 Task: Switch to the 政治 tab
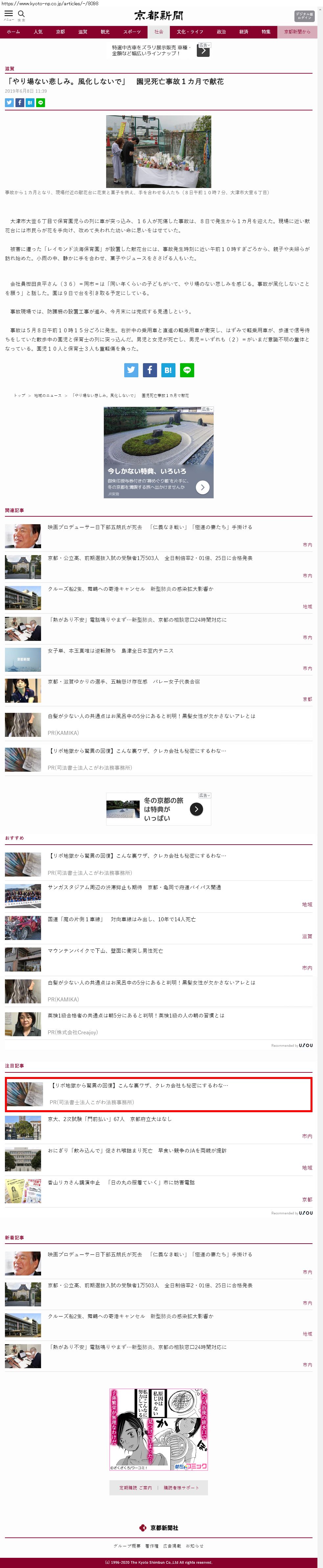coord(221,32)
